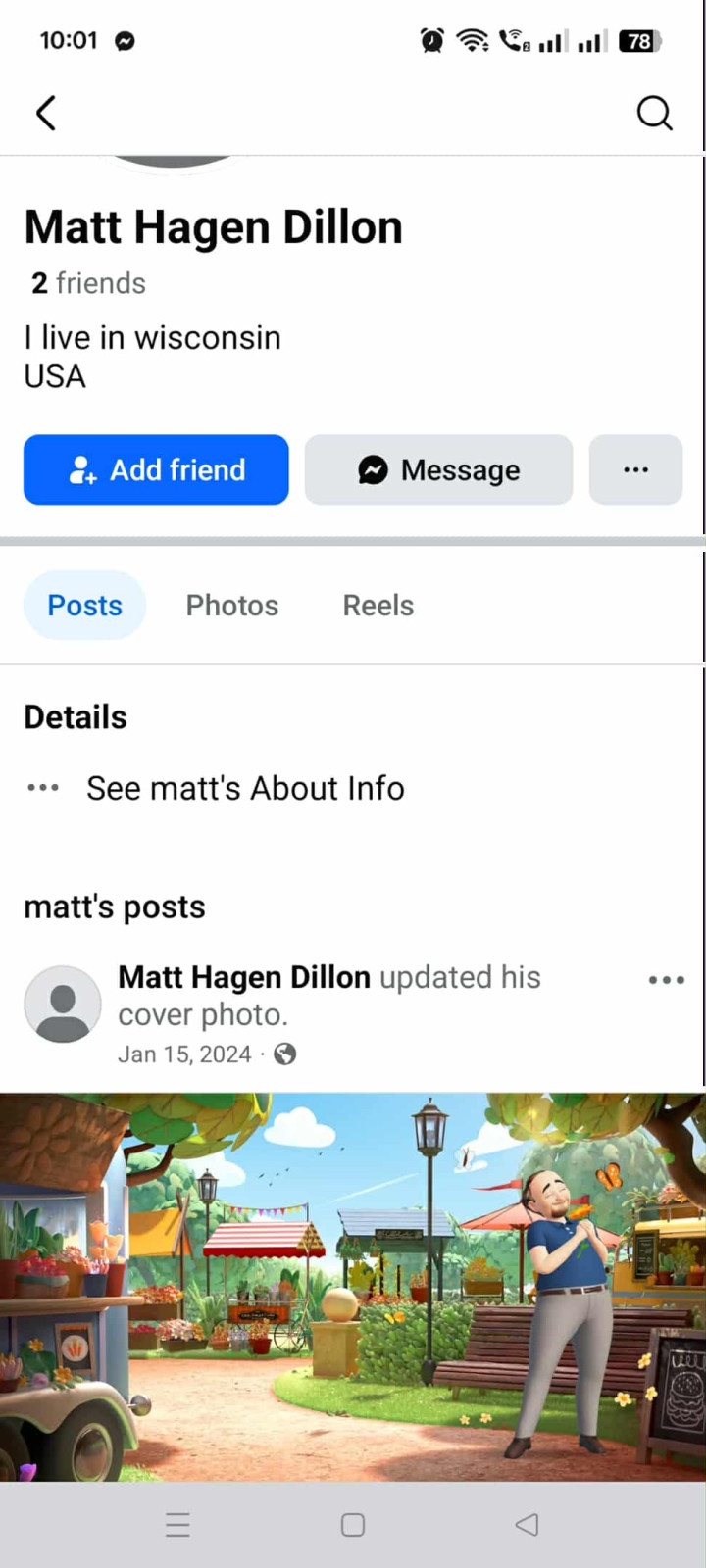The width and height of the screenshot is (706, 1568).
Task: Open the search magnifier icon
Action: point(654,114)
